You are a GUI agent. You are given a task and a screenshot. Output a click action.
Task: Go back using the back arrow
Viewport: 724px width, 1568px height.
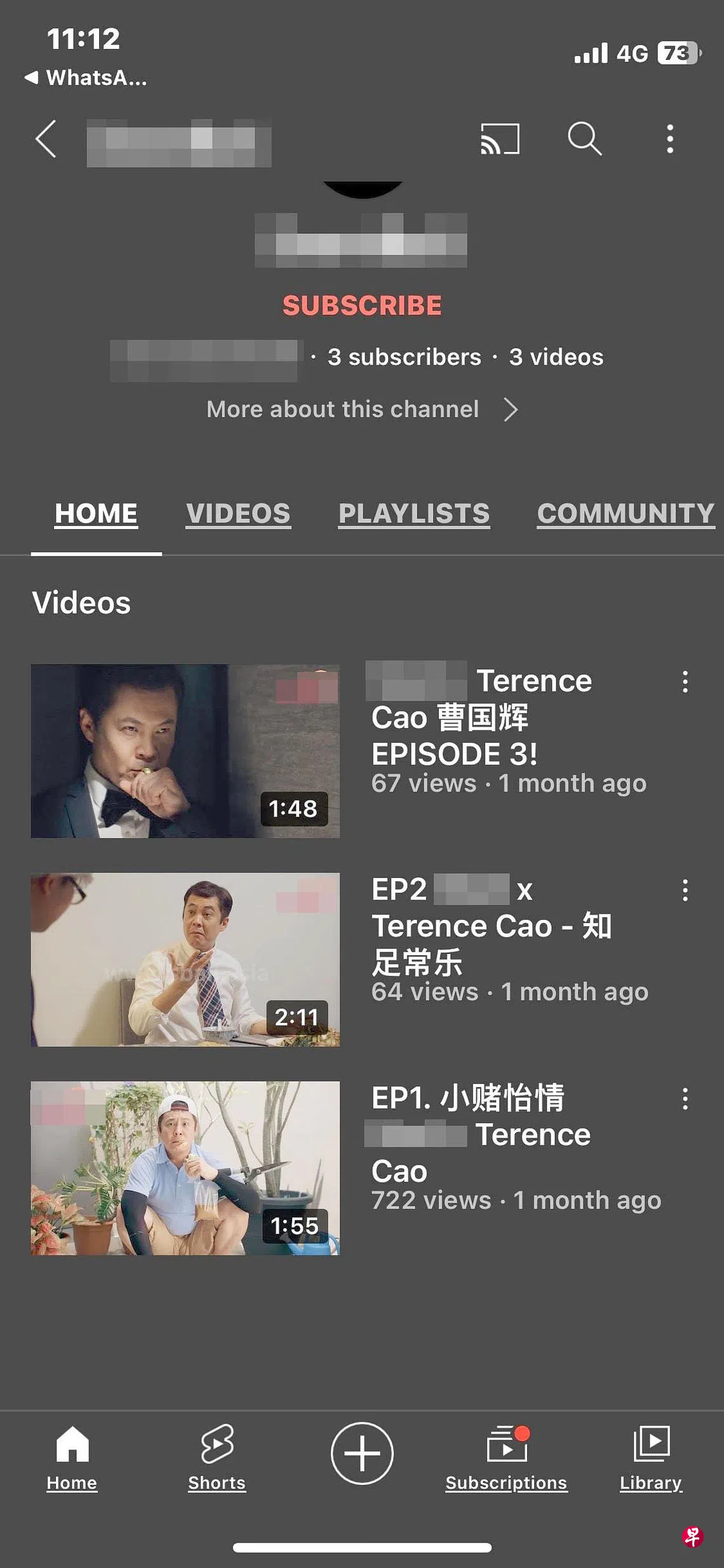point(46,138)
